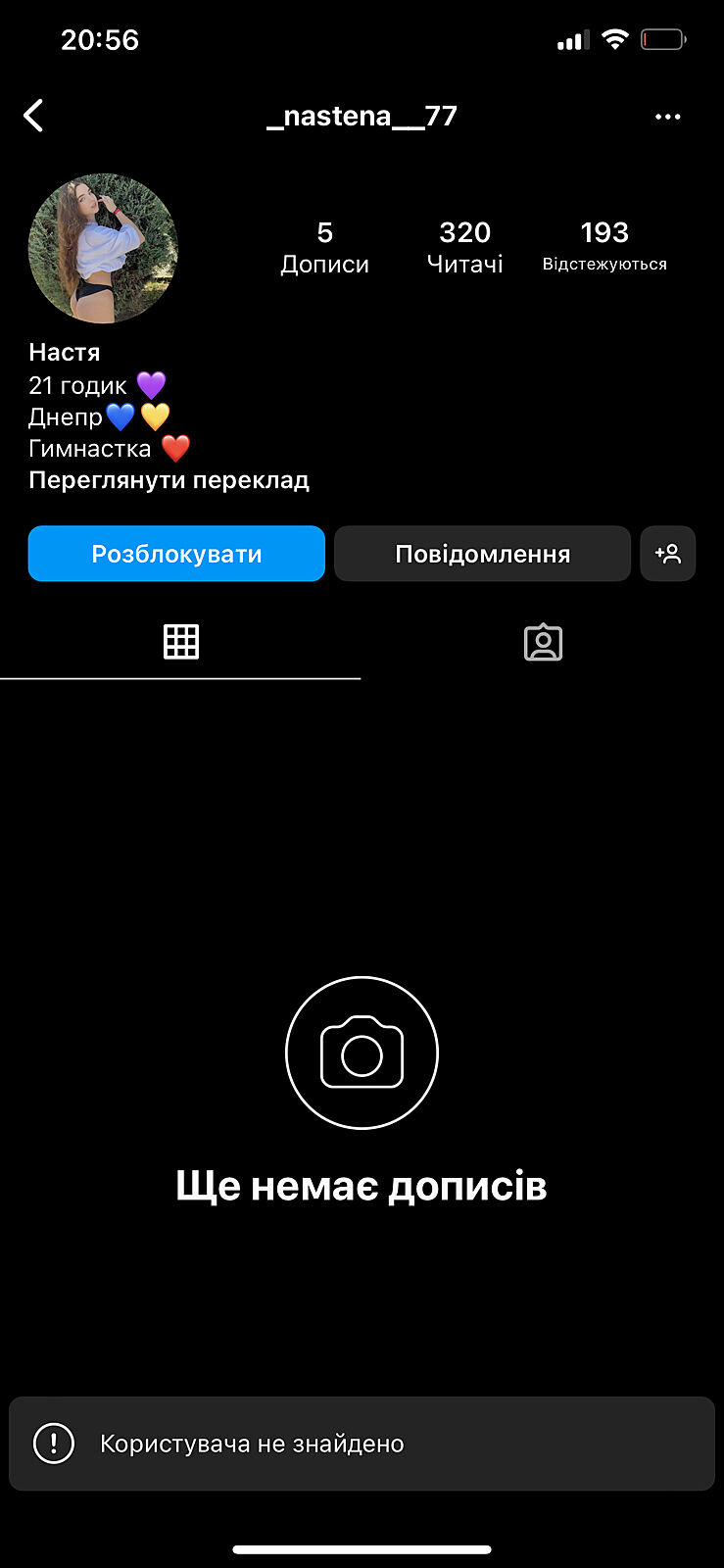The height and width of the screenshot is (1568, 724).
Task: Tap the Розблокувати button
Action: click(x=176, y=554)
